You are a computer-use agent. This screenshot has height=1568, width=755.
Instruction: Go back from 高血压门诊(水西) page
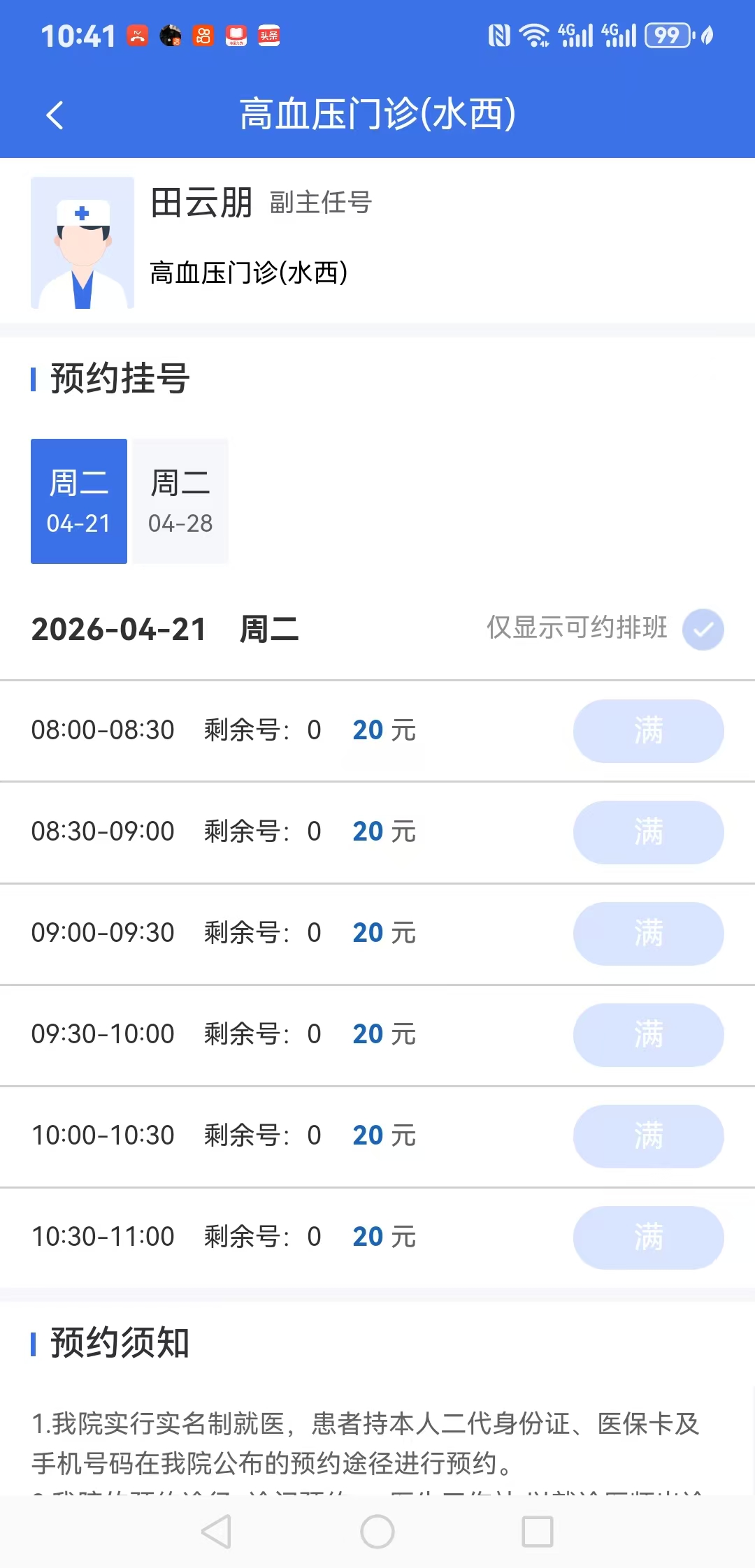coord(55,115)
